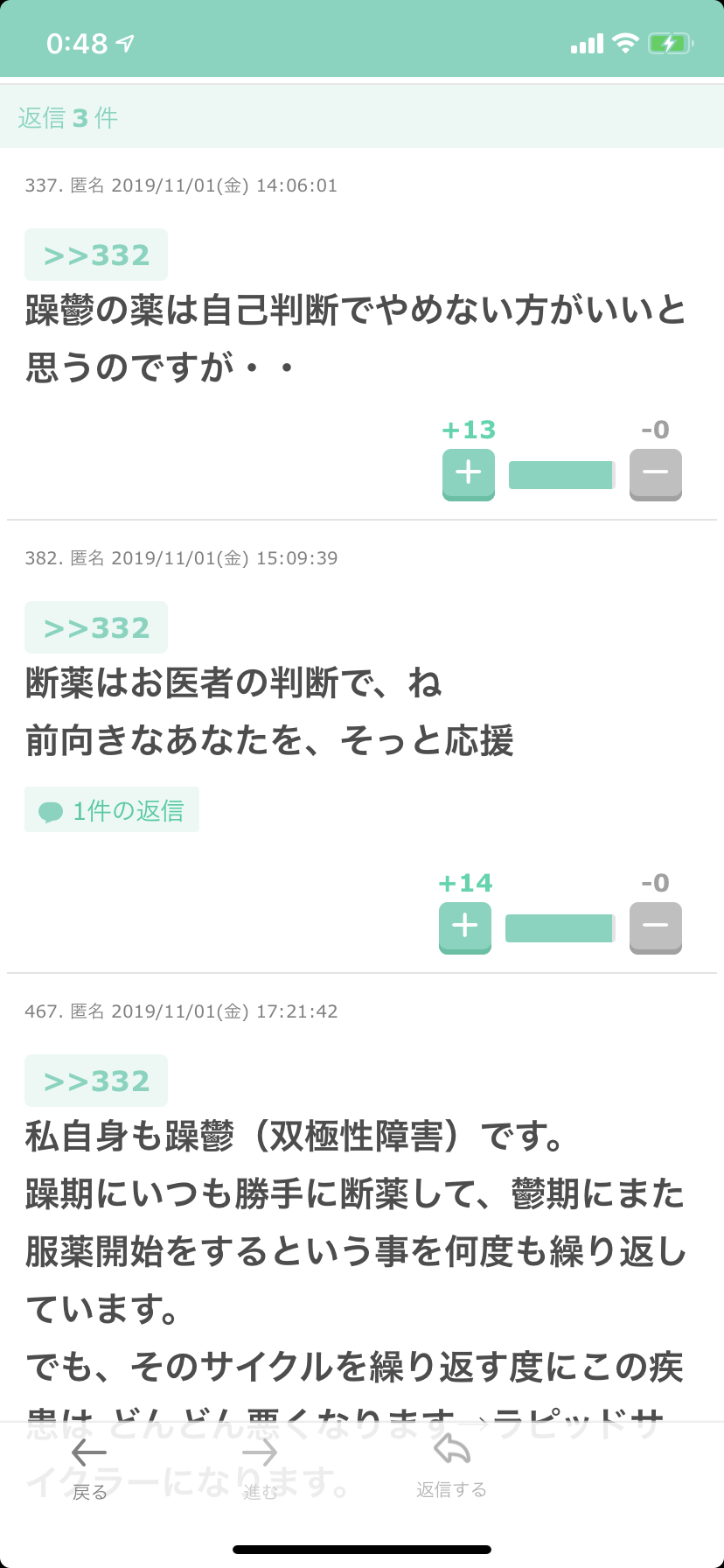
Task: Open the >>332 anchor link in comment 382
Action: point(95,627)
